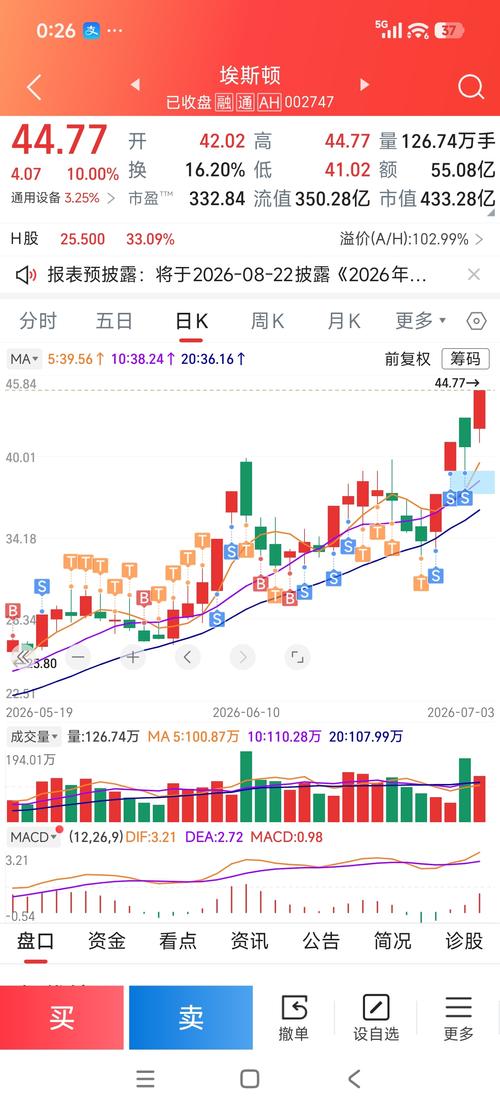Open chart settings hexagon icon
The width and height of the screenshot is (500, 1111).
pos(477,322)
